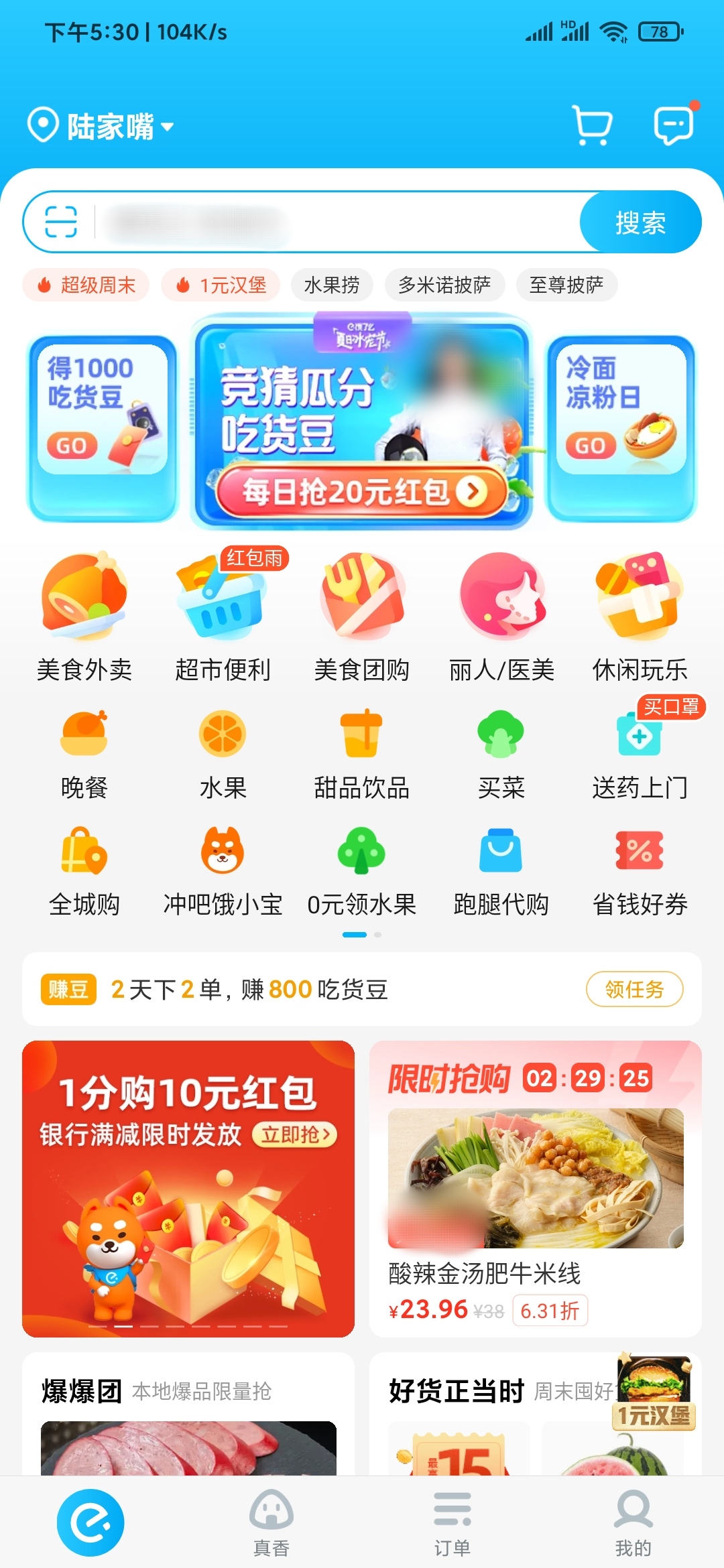724x1568 pixels.
Task: Open the messages chat icon
Action: [674, 125]
